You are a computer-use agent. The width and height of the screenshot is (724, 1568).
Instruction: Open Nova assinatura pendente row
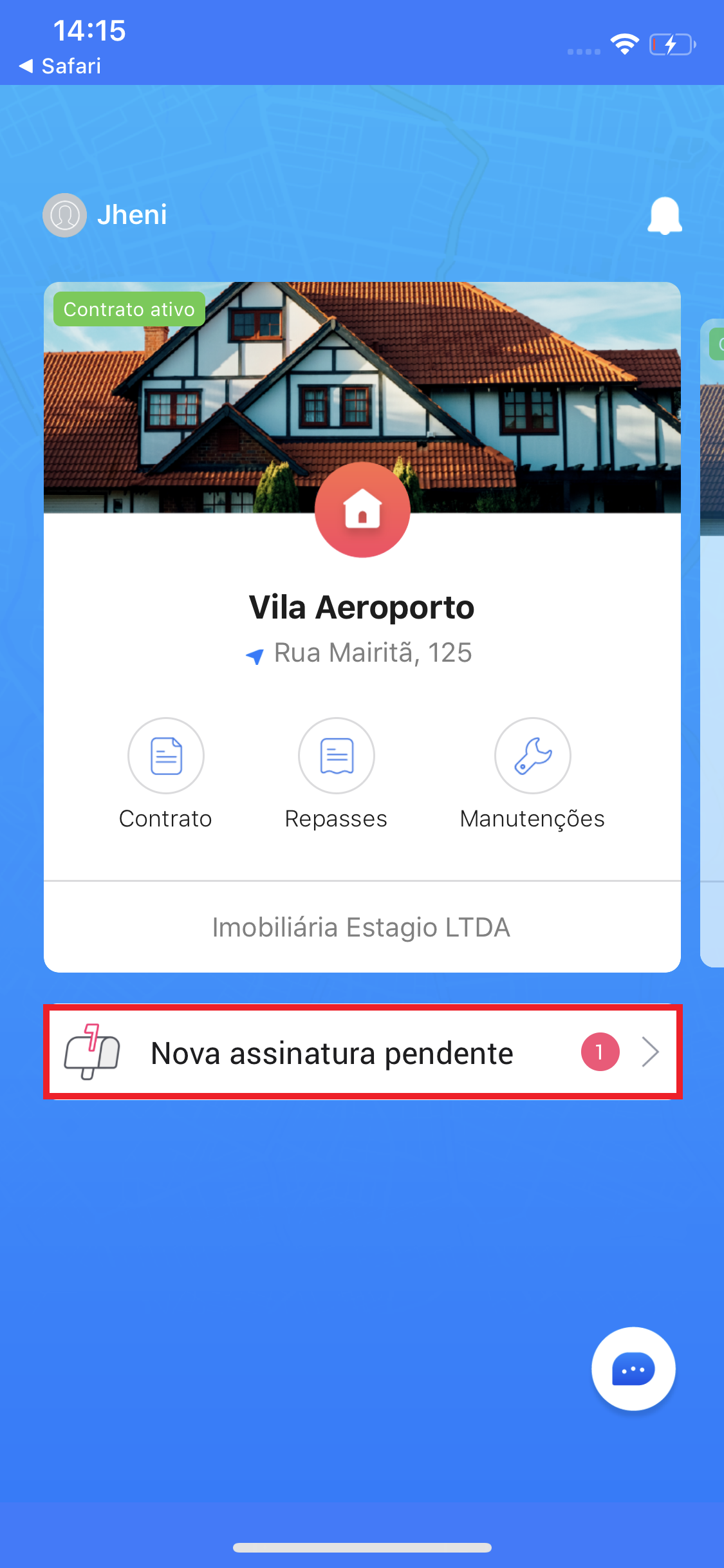(362, 1052)
